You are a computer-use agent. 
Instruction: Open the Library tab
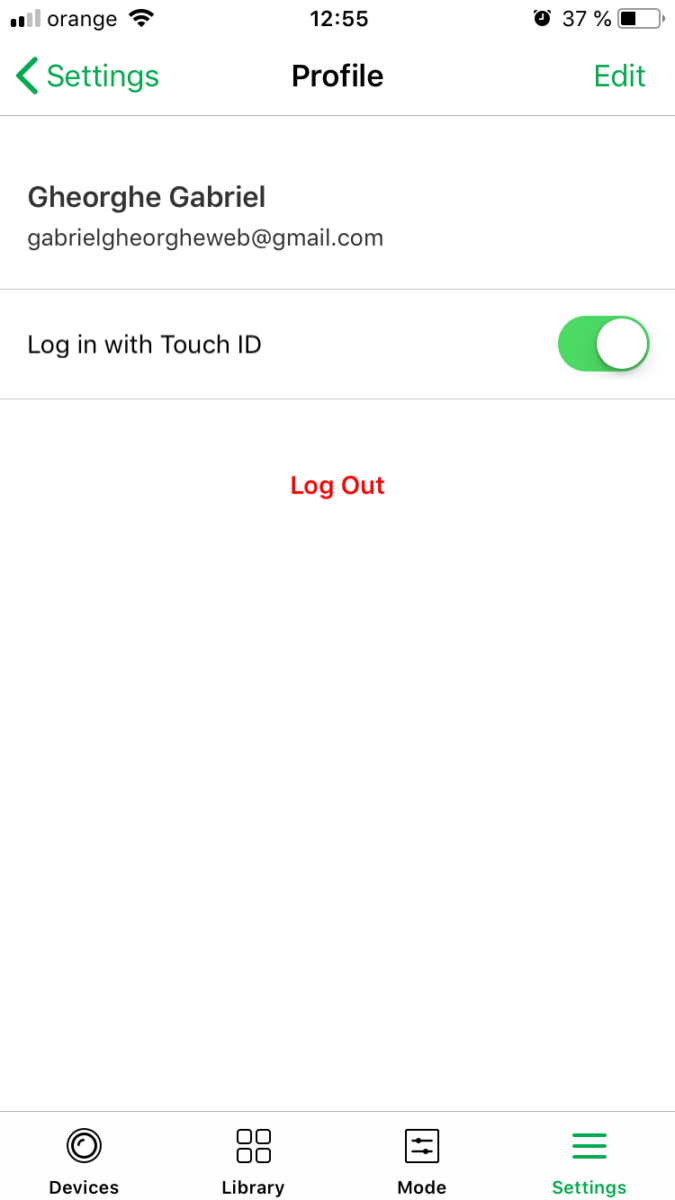[253, 1160]
